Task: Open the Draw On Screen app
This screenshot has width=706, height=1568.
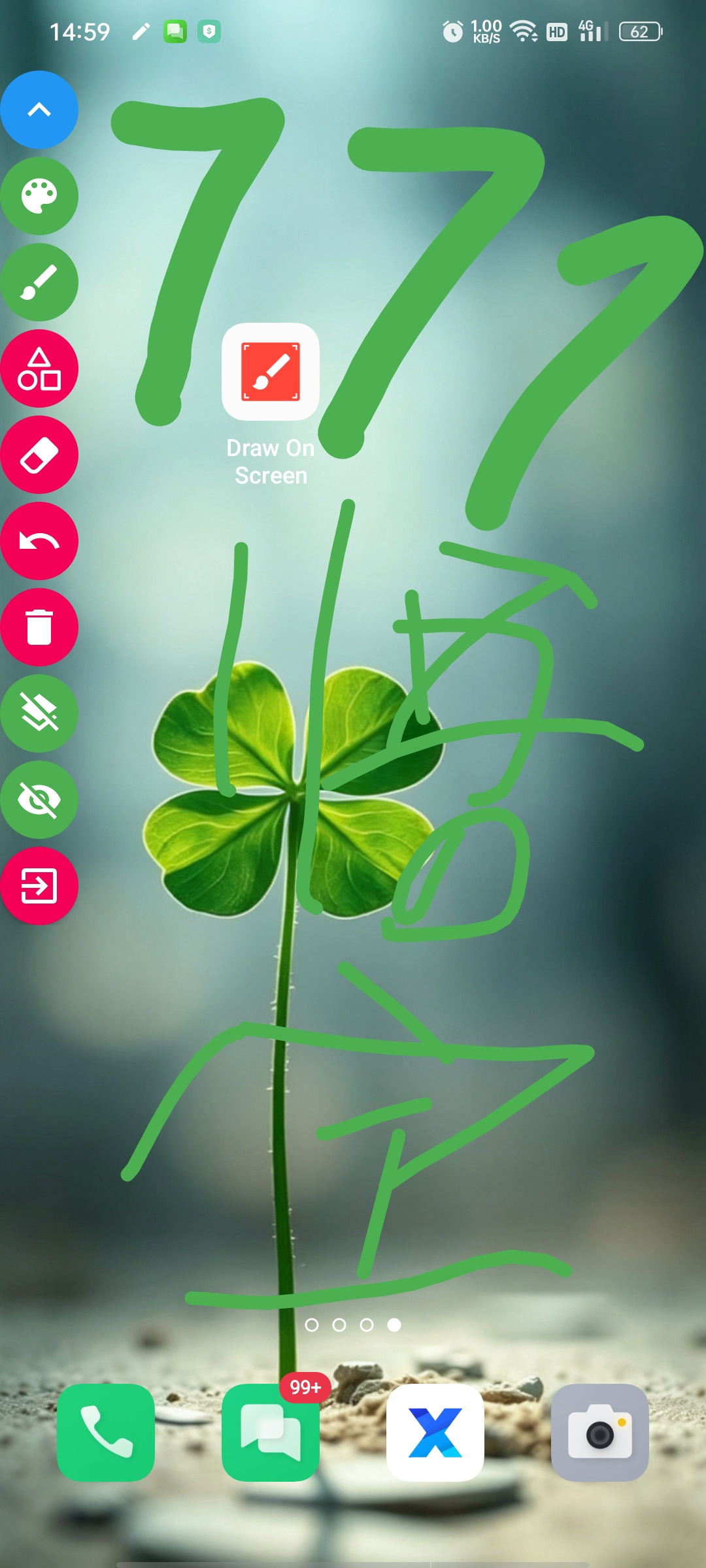Action: pos(271,372)
